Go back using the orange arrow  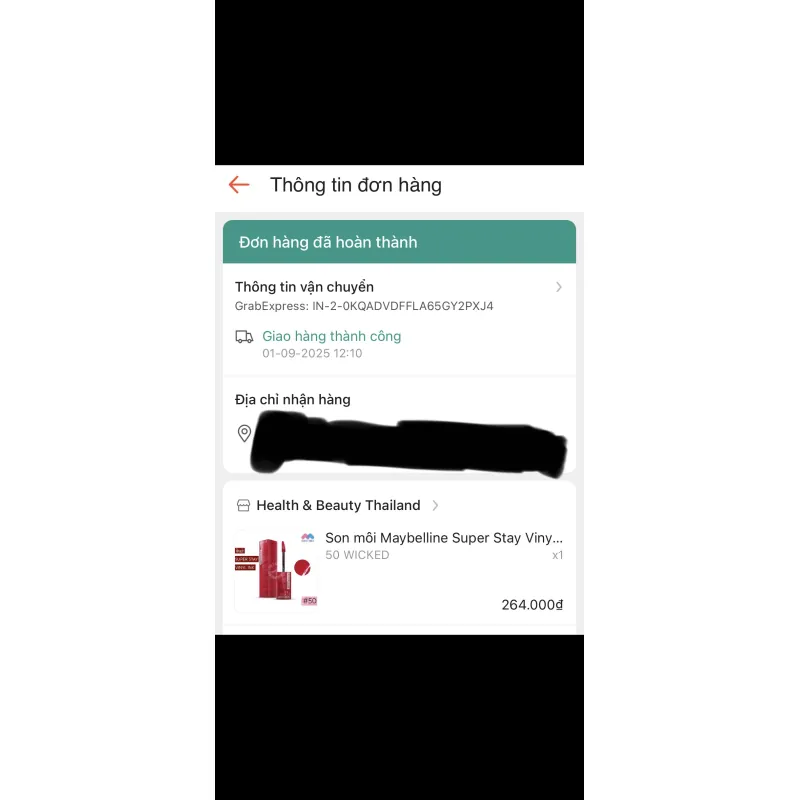pos(238,185)
